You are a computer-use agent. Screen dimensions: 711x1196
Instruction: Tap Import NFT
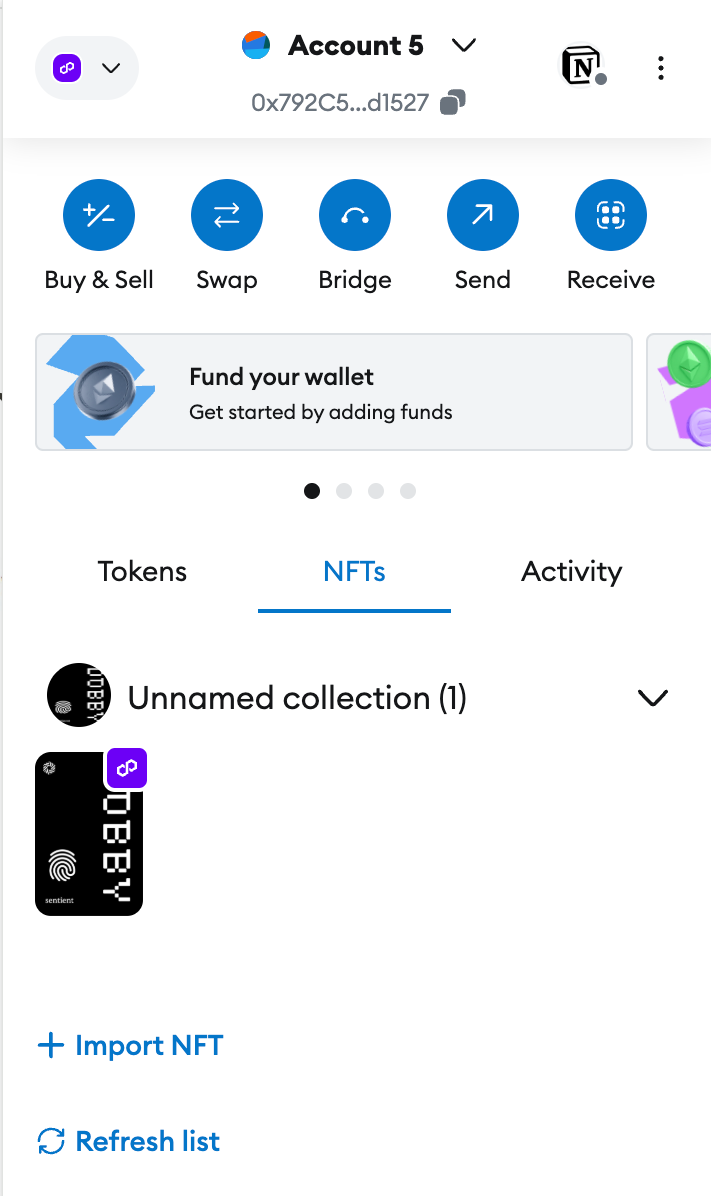130,1046
